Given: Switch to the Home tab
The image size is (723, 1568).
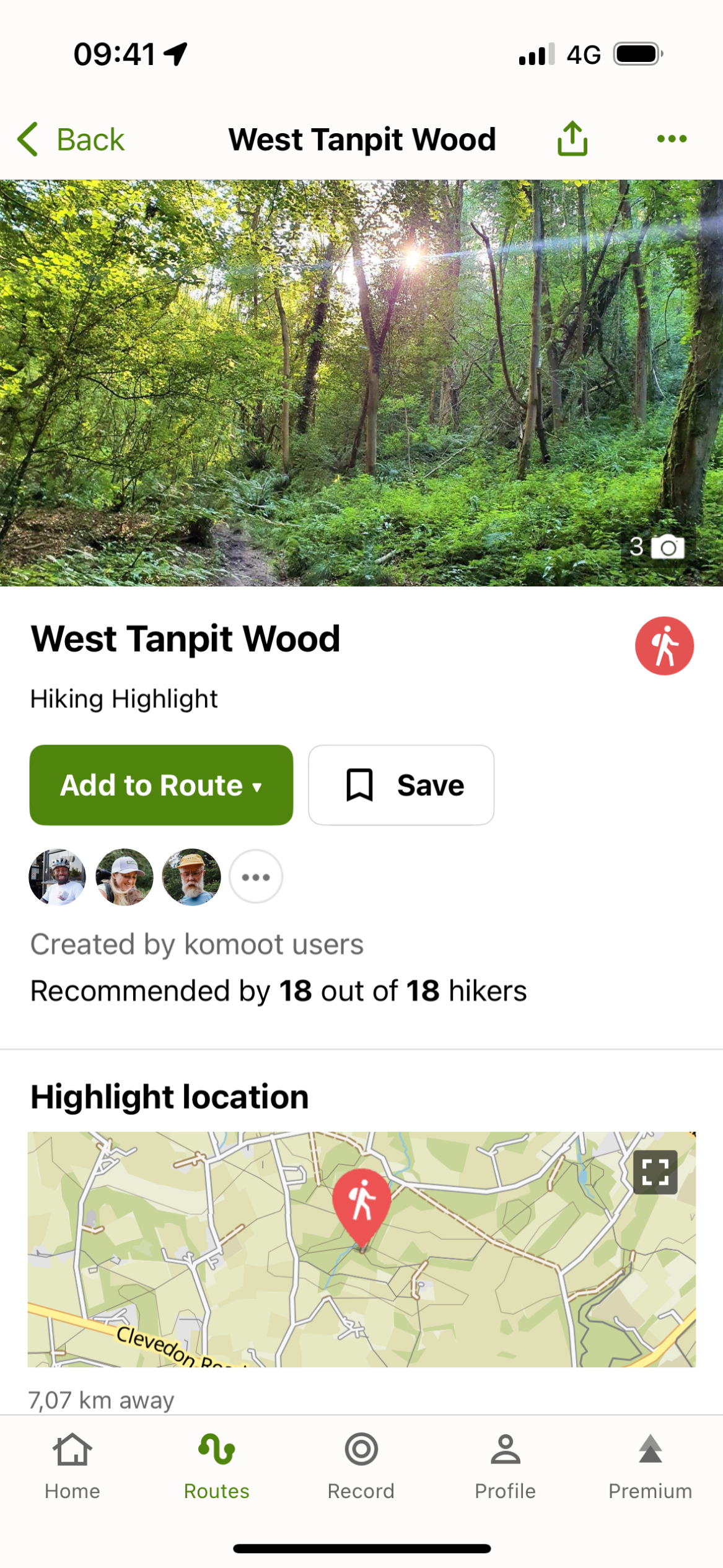Looking at the screenshot, I should (72, 1466).
